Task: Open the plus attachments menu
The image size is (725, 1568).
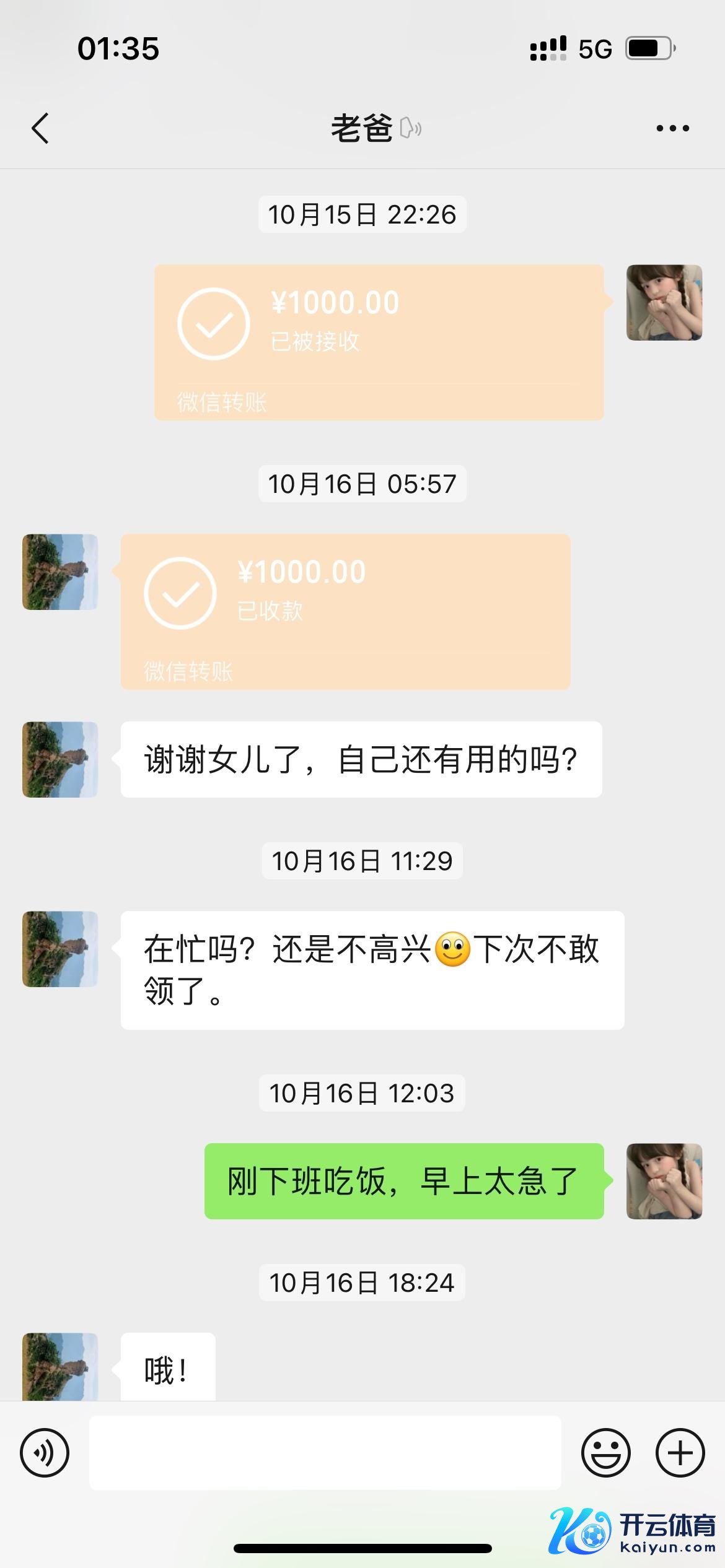Action: (680, 1453)
